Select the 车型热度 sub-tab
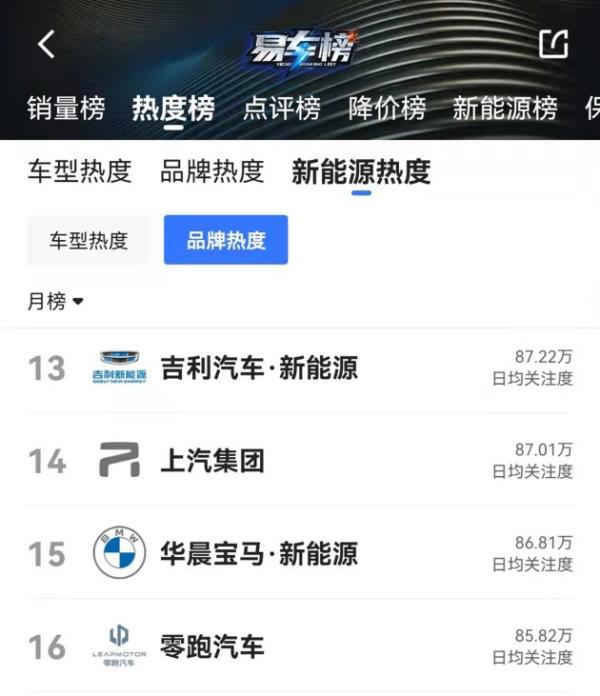The image size is (600, 696). (79, 171)
